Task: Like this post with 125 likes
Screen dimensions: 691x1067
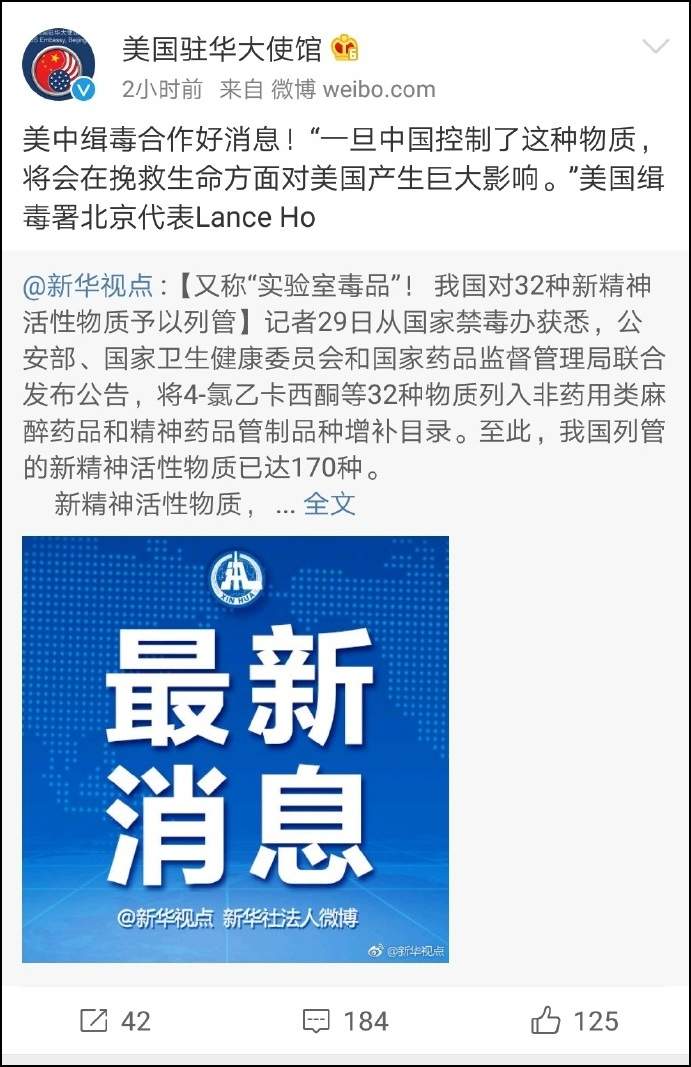Action: [x=574, y=1020]
